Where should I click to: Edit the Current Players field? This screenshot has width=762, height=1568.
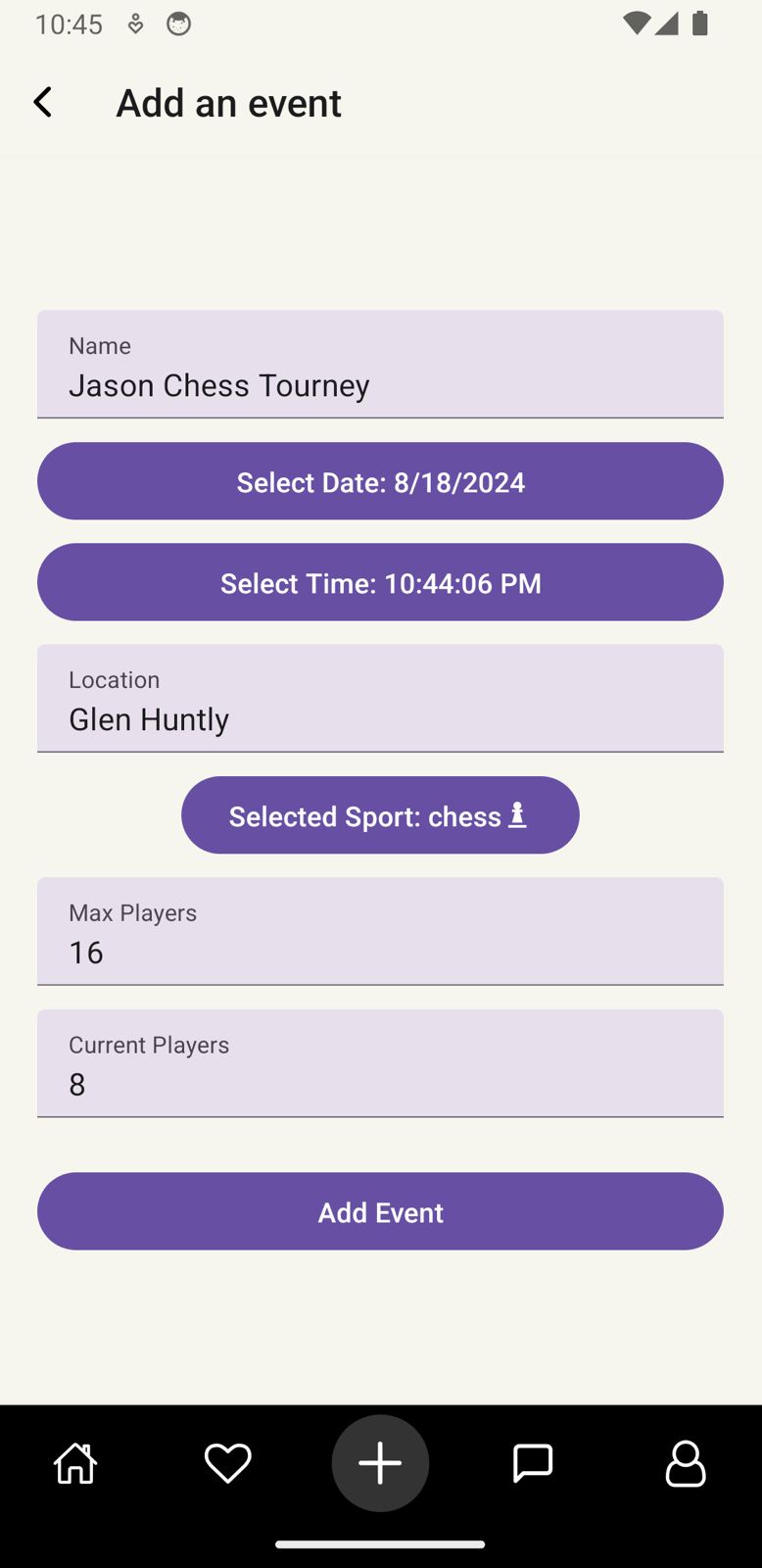tap(380, 1064)
